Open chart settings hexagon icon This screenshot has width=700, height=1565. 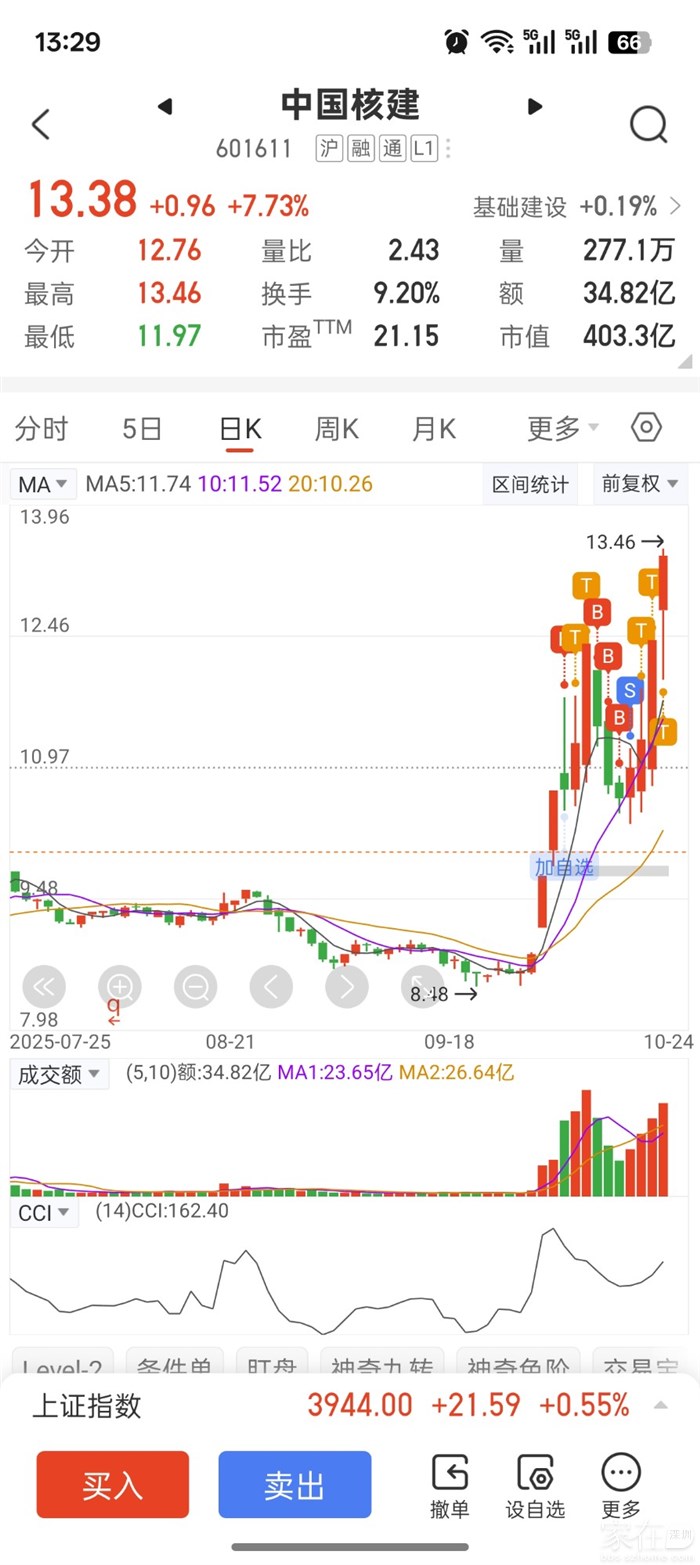coord(647,428)
